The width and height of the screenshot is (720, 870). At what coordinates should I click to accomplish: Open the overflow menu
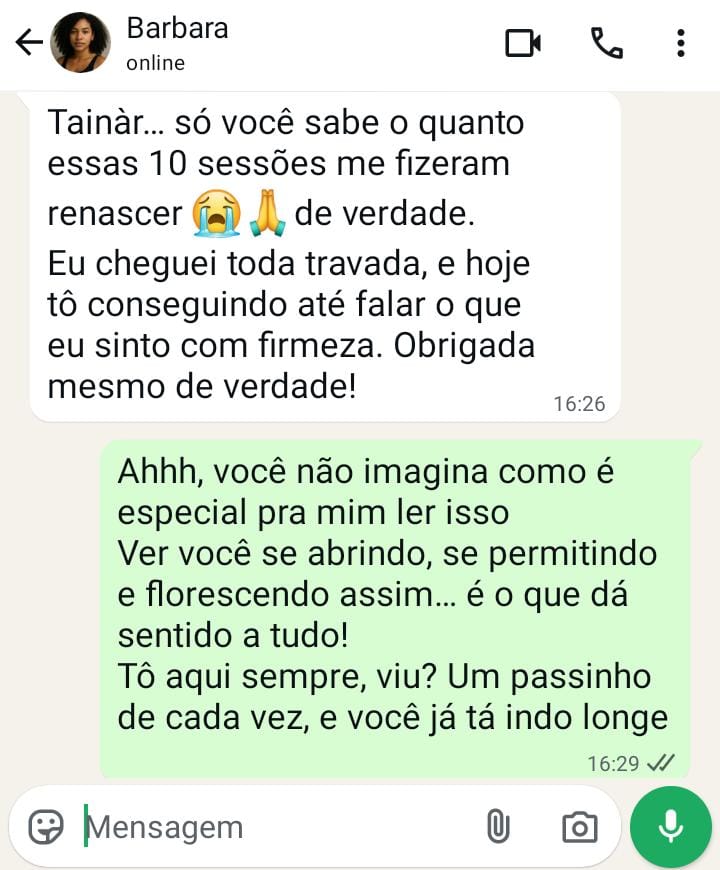coord(681,43)
